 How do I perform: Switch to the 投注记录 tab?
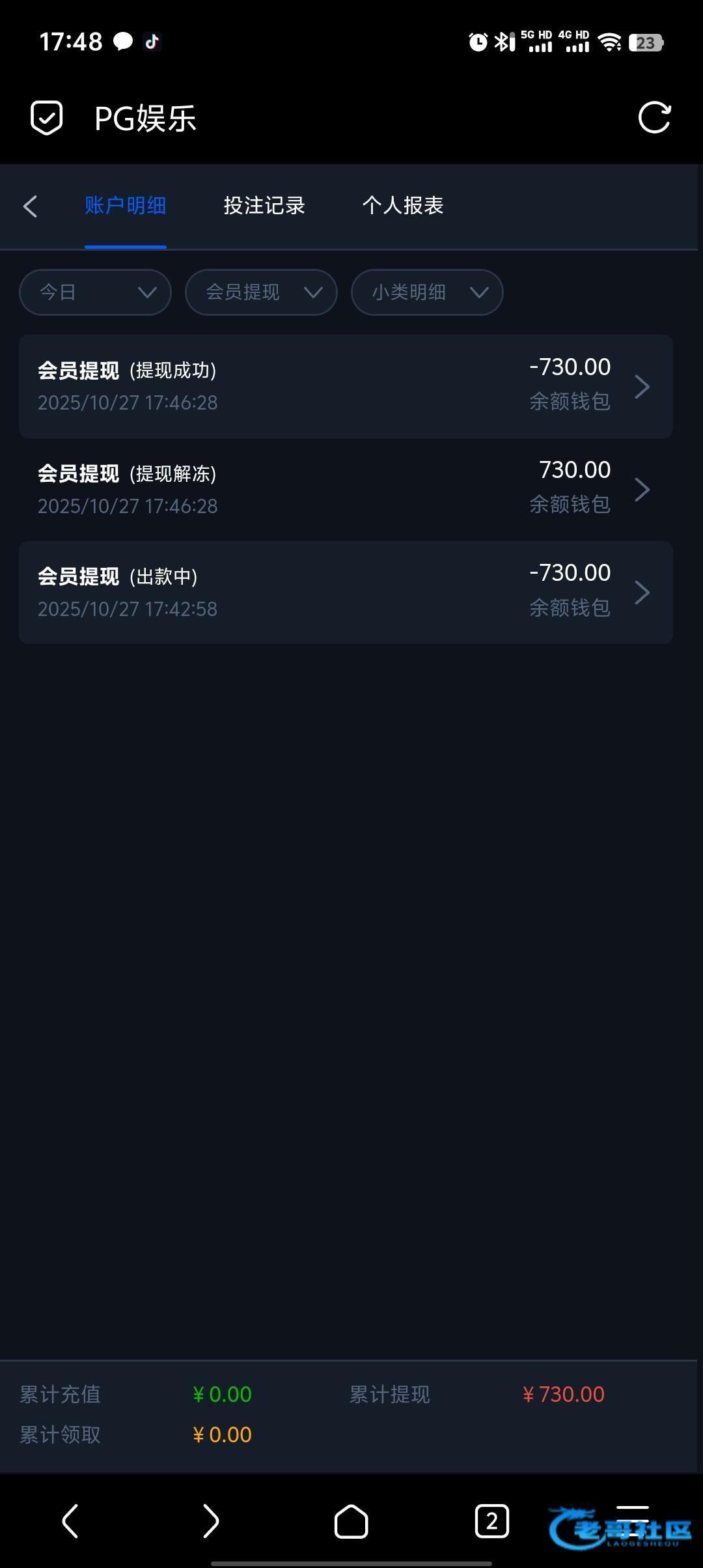point(264,206)
